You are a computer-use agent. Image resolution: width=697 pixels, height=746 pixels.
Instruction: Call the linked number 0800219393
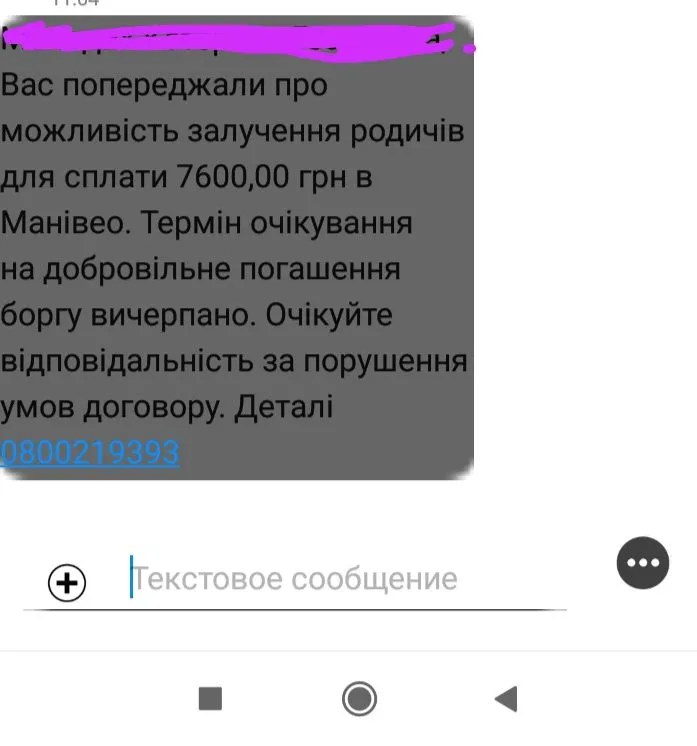coord(90,453)
